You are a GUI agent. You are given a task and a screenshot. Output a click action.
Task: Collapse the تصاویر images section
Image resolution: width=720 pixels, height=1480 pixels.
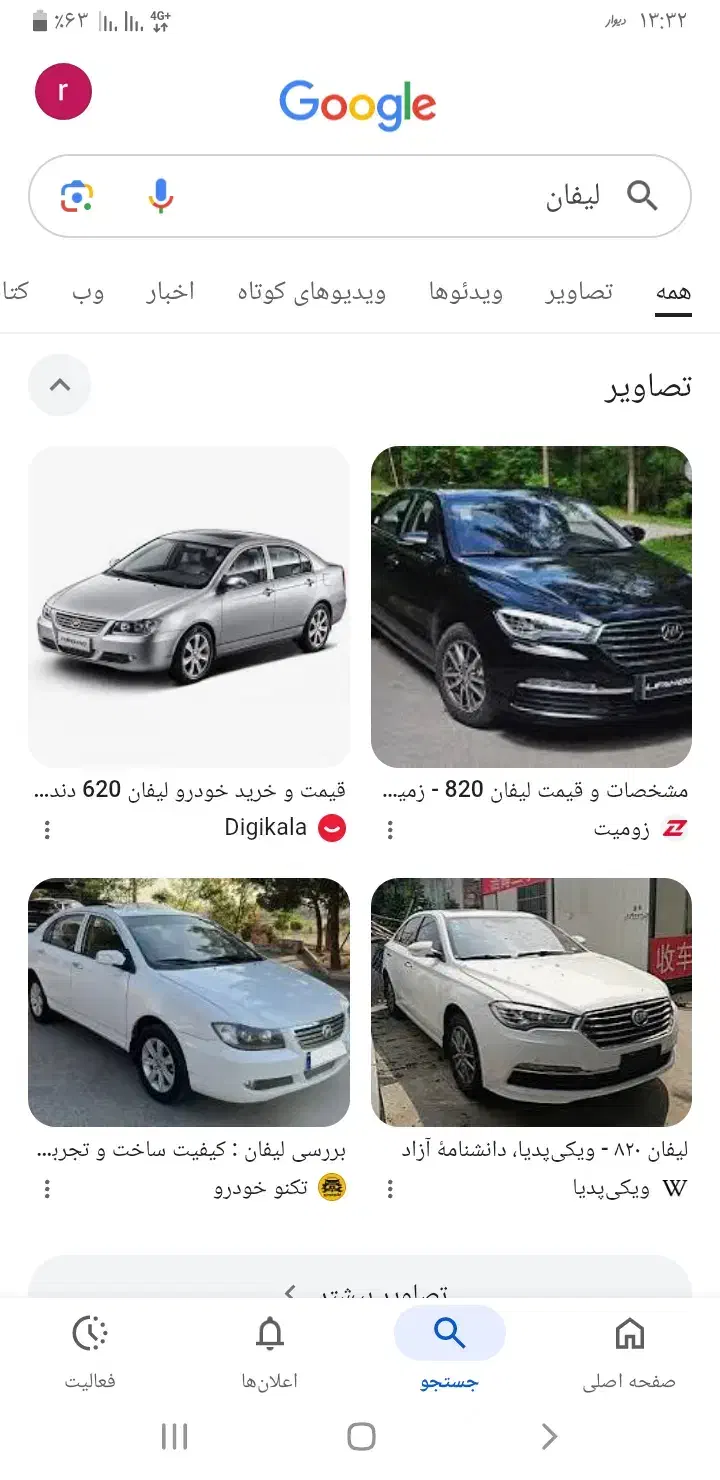click(x=59, y=384)
